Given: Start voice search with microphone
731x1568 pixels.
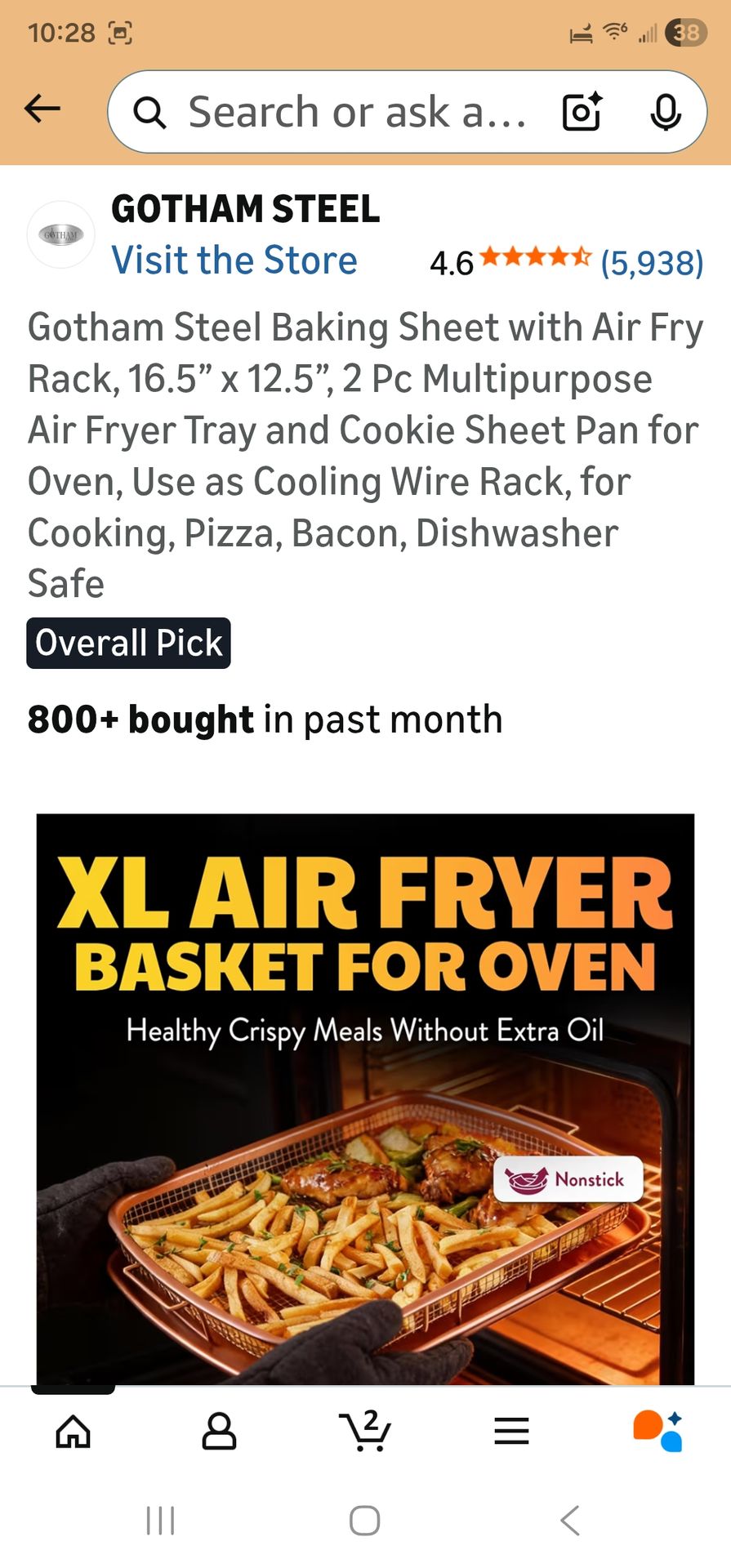Looking at the screenshot, I should click(666, 112).
